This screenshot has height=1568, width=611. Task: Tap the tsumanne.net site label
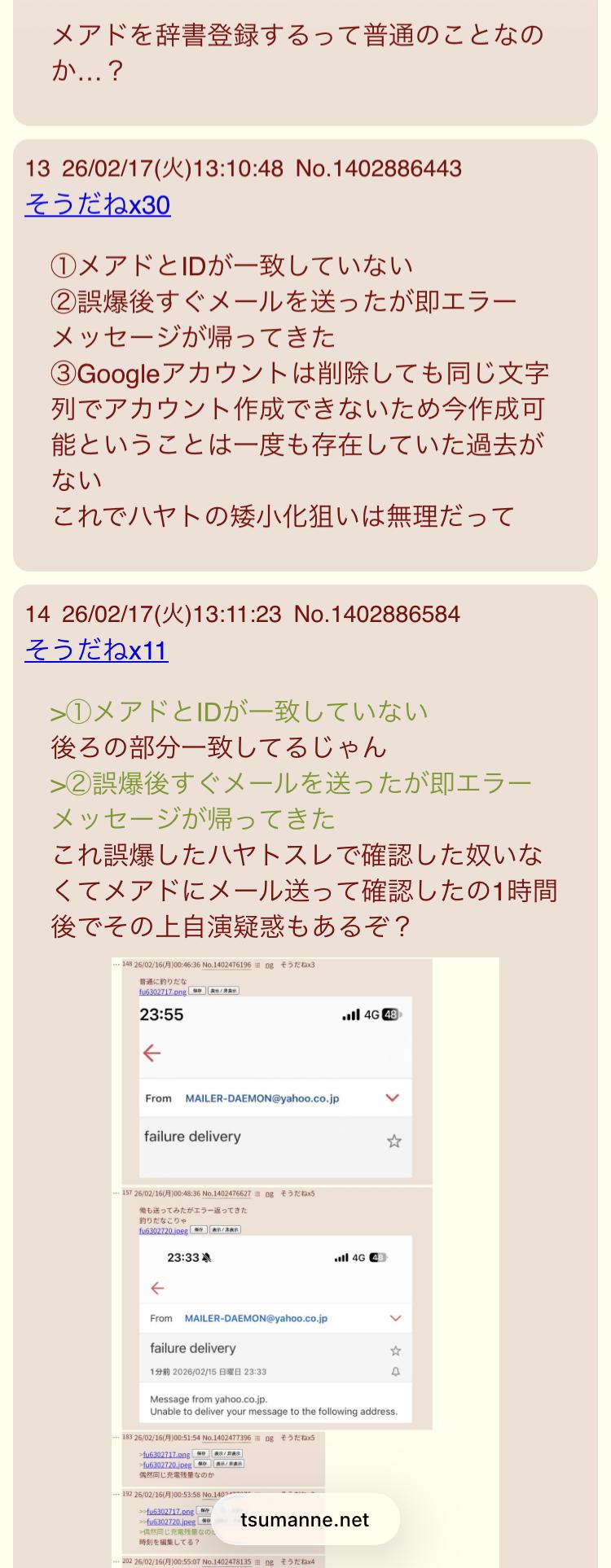tap(305, 1520)
